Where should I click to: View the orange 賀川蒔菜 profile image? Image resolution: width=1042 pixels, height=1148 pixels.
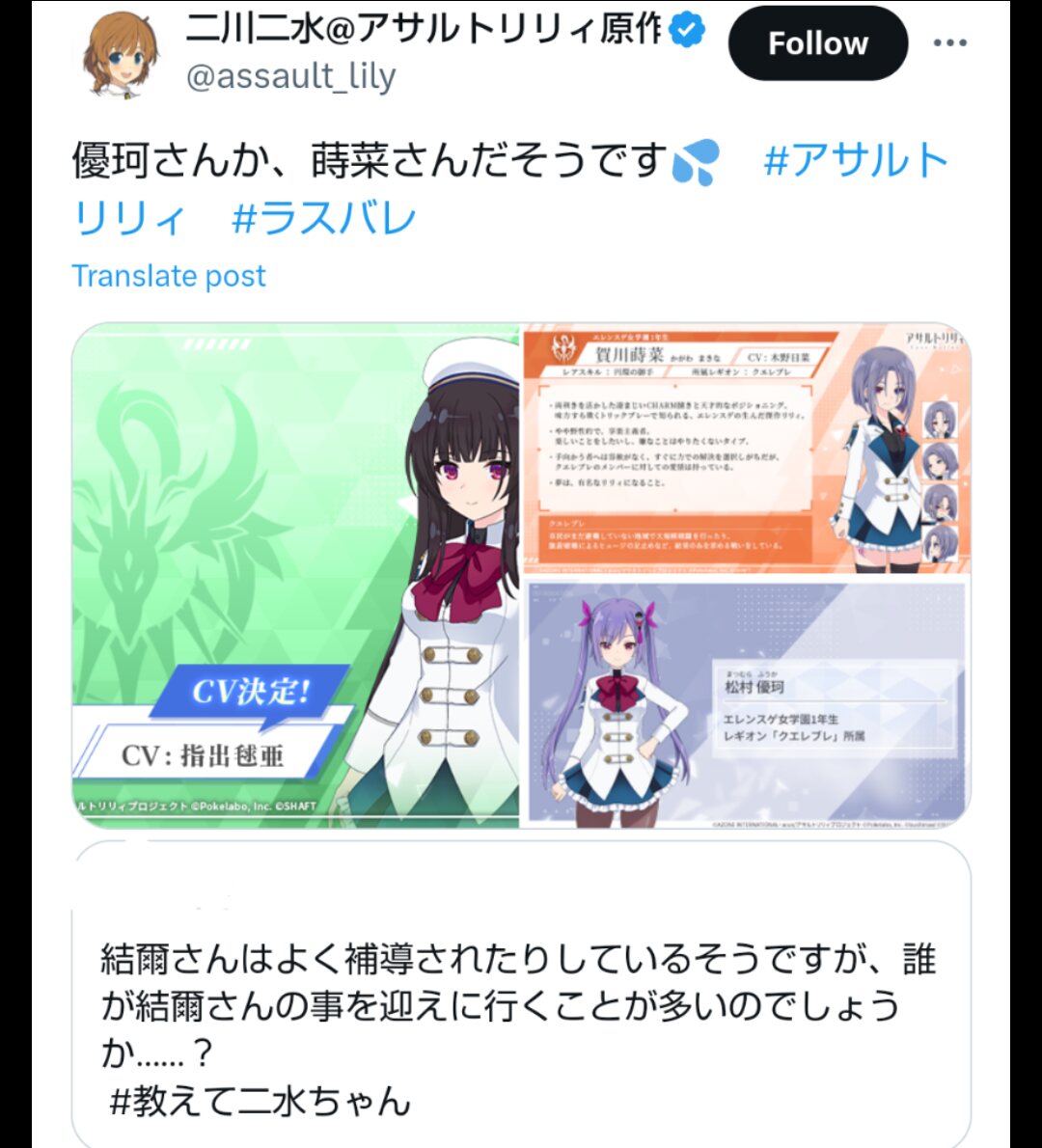click(x=746, y=449)
